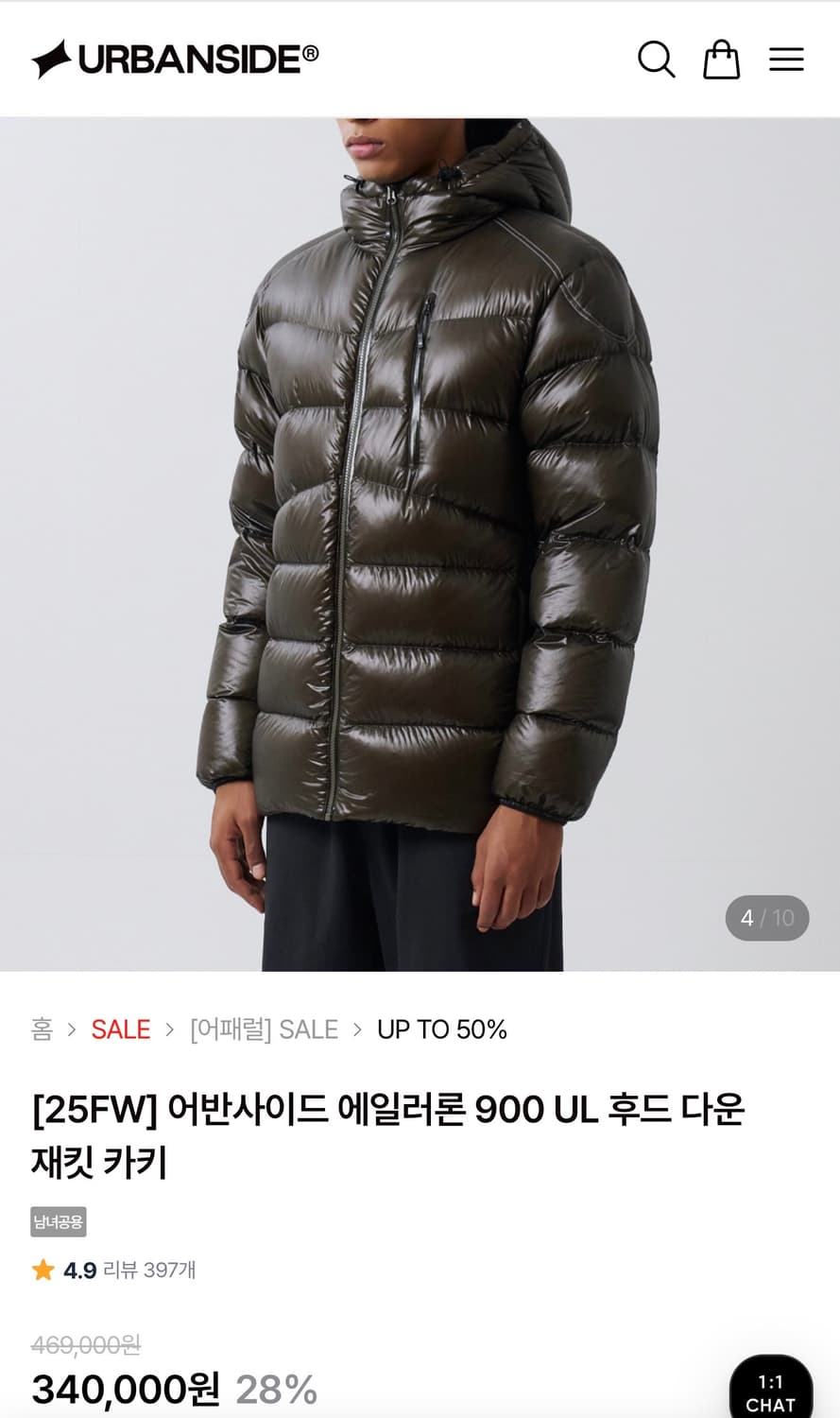Open the [어패럴] SALE category link

click(x=265, y=1029)
